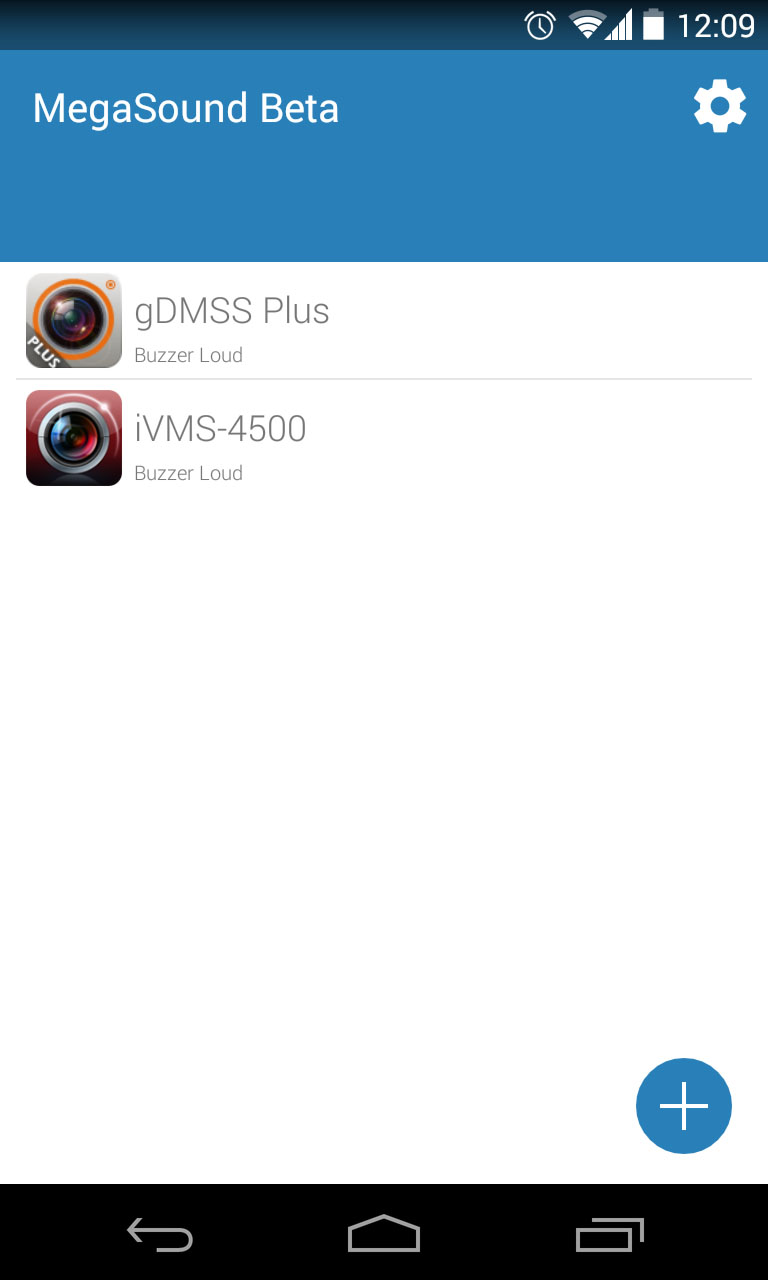Image resolution: width=768 pixels, height=1280 pixels.
Task: Open the iVMS-4500 entry
Action: tap(384, 439)
